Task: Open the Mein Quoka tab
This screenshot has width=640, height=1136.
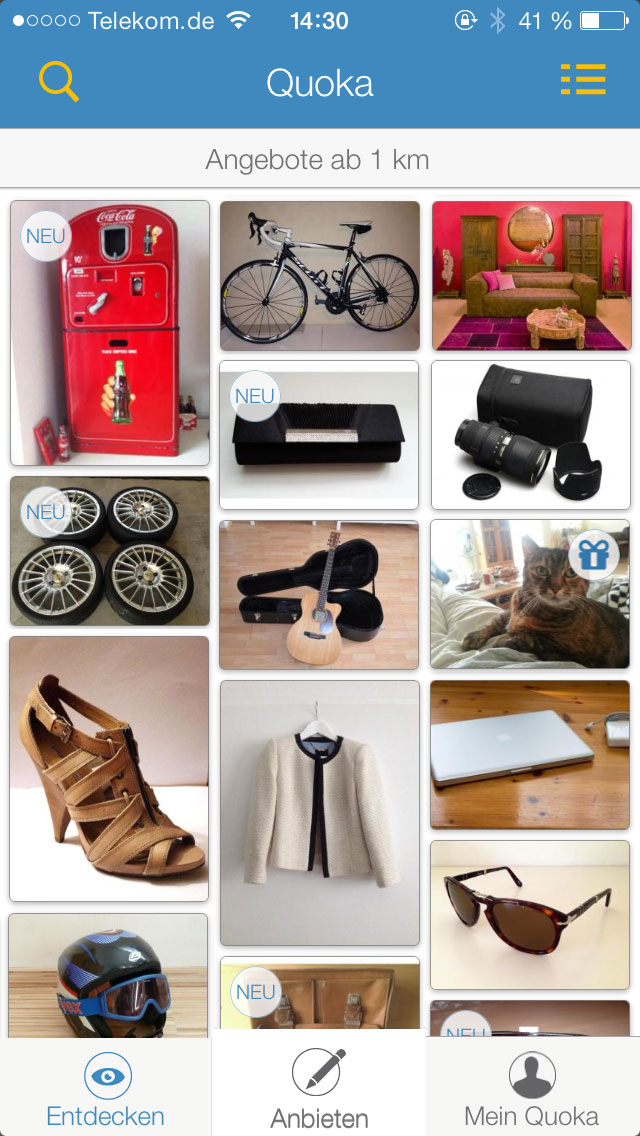Action: [531, 1090]
